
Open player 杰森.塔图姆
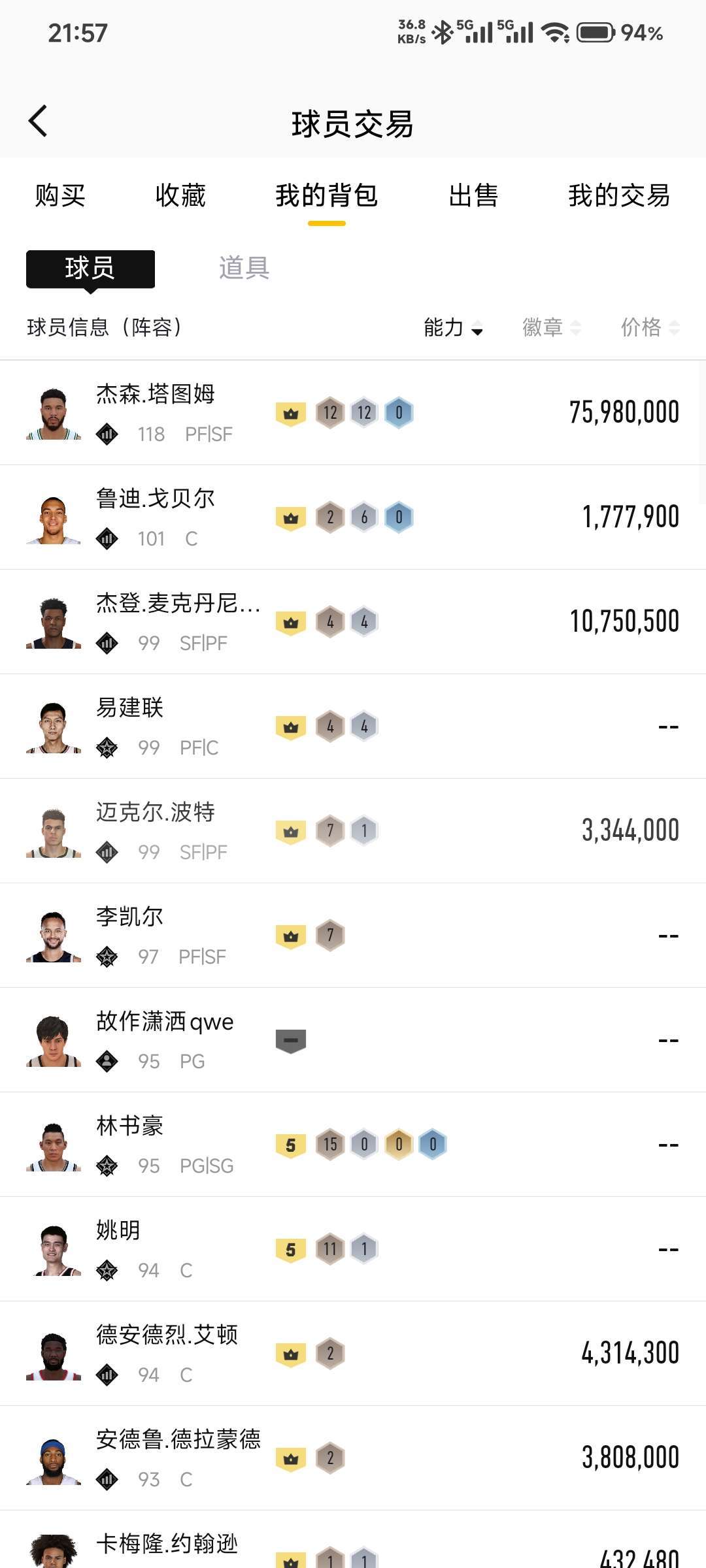pyautogui.click(x=156, y=413)
